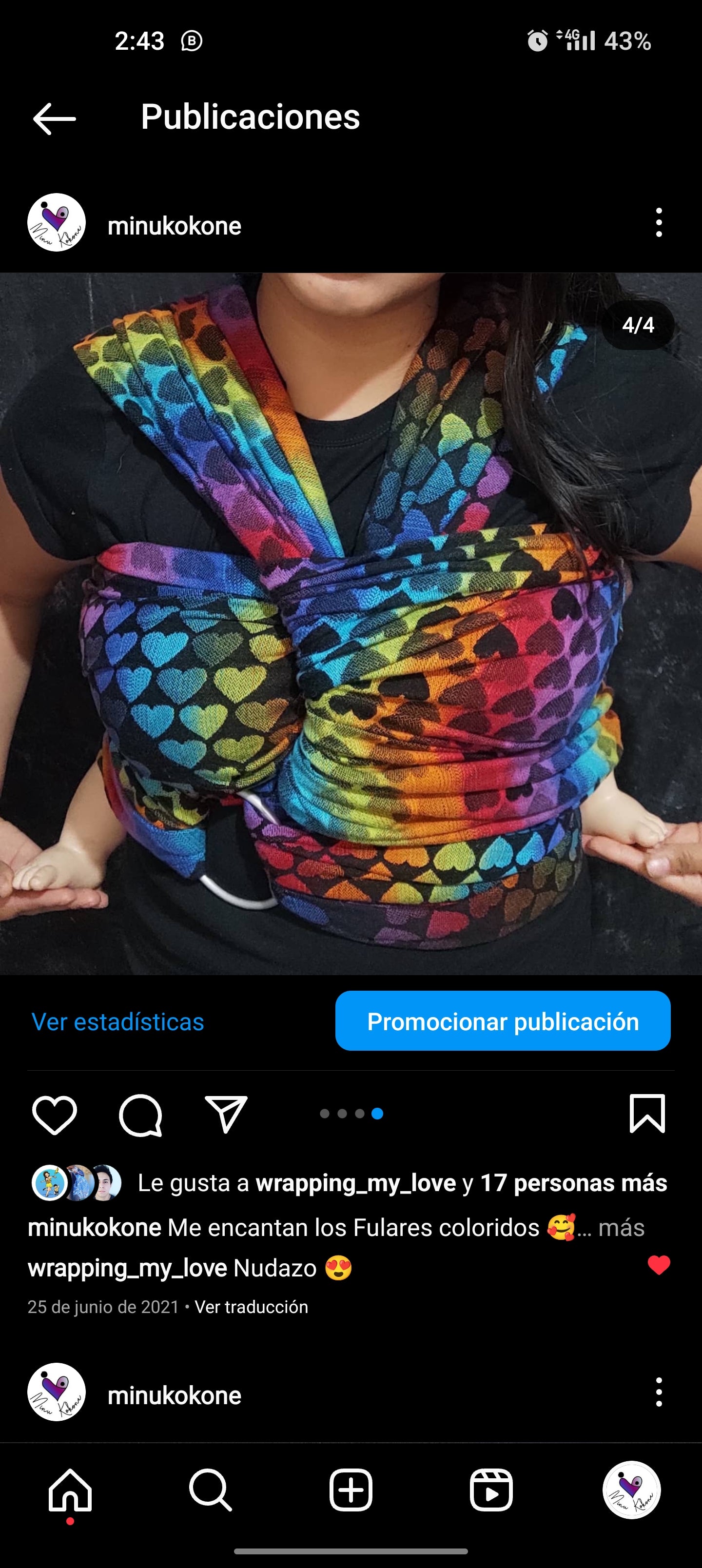Create a new post with plus icon
Screen dimensions: 702x1568
(351, 1490)
